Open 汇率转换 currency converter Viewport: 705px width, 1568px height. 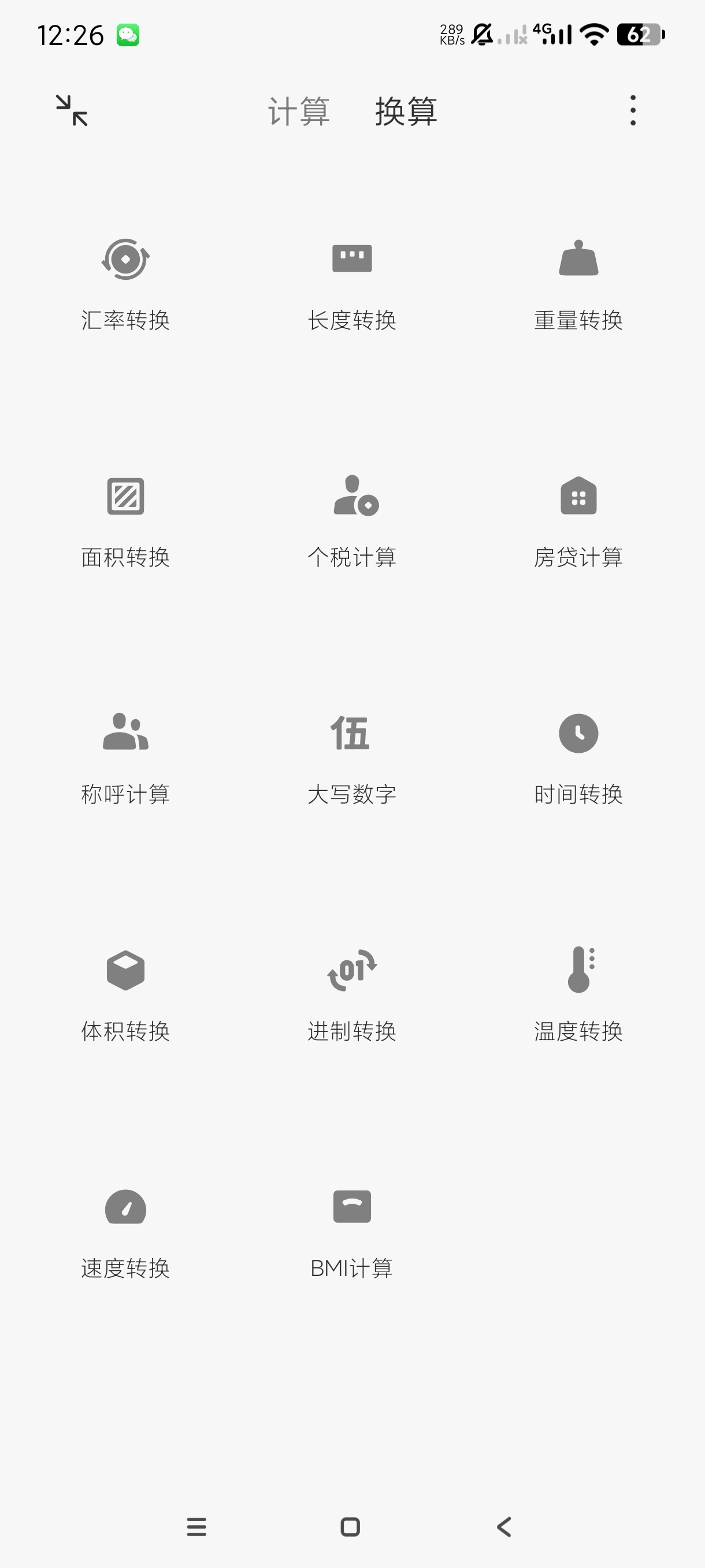click(125, 284)
